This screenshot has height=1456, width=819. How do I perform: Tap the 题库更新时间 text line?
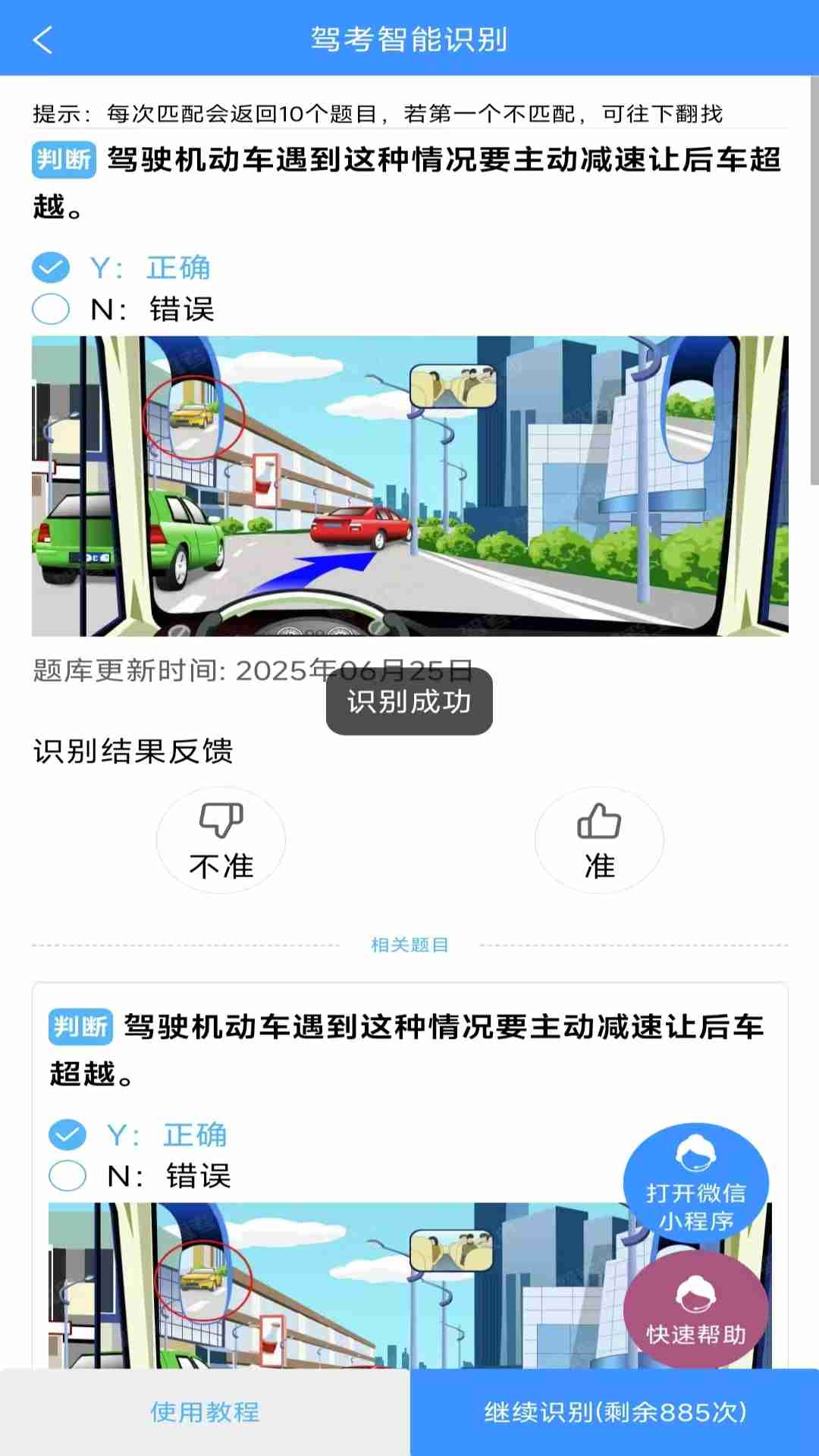[x=250, y=670]
